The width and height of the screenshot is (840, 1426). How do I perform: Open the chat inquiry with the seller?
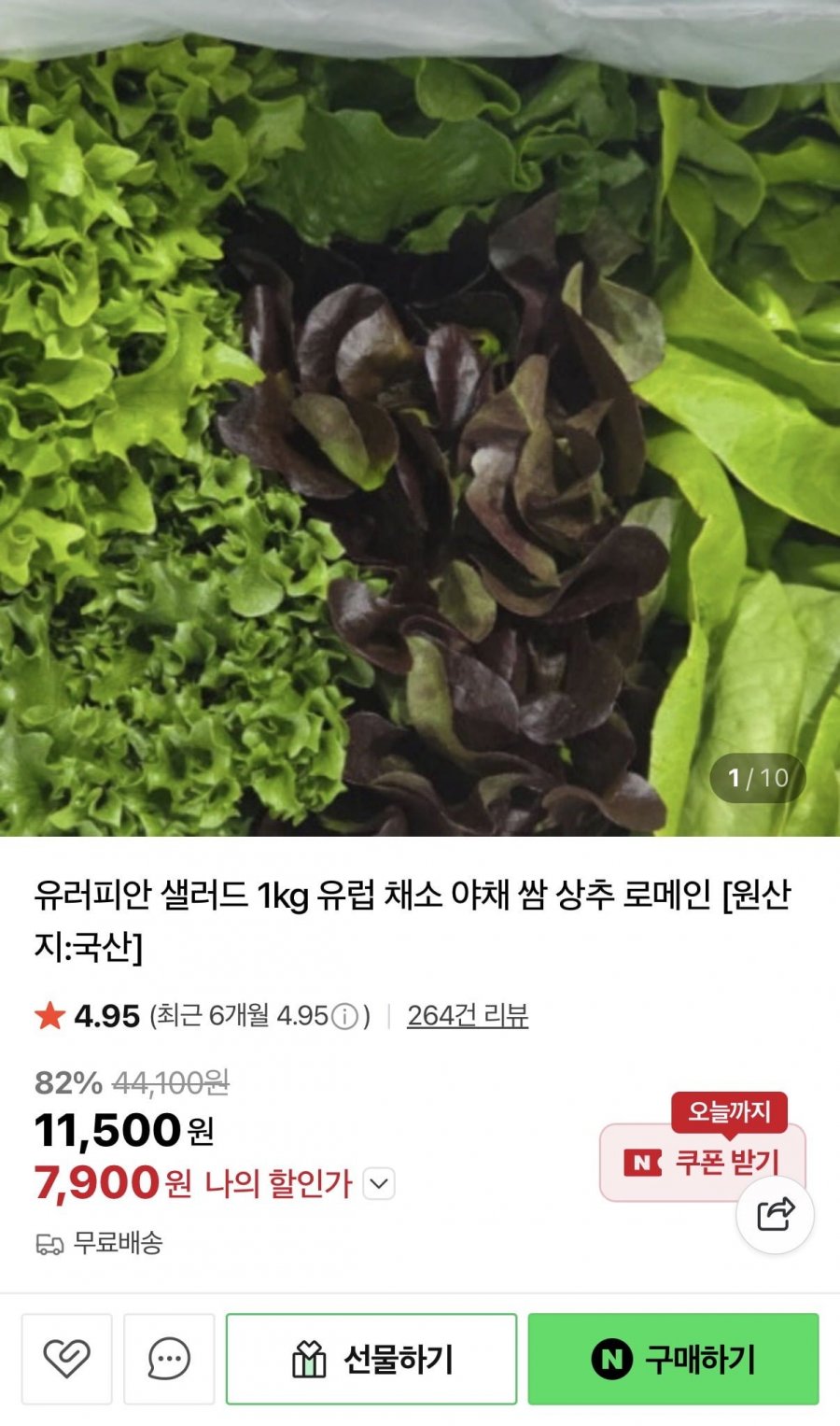tap(169, 1359)
